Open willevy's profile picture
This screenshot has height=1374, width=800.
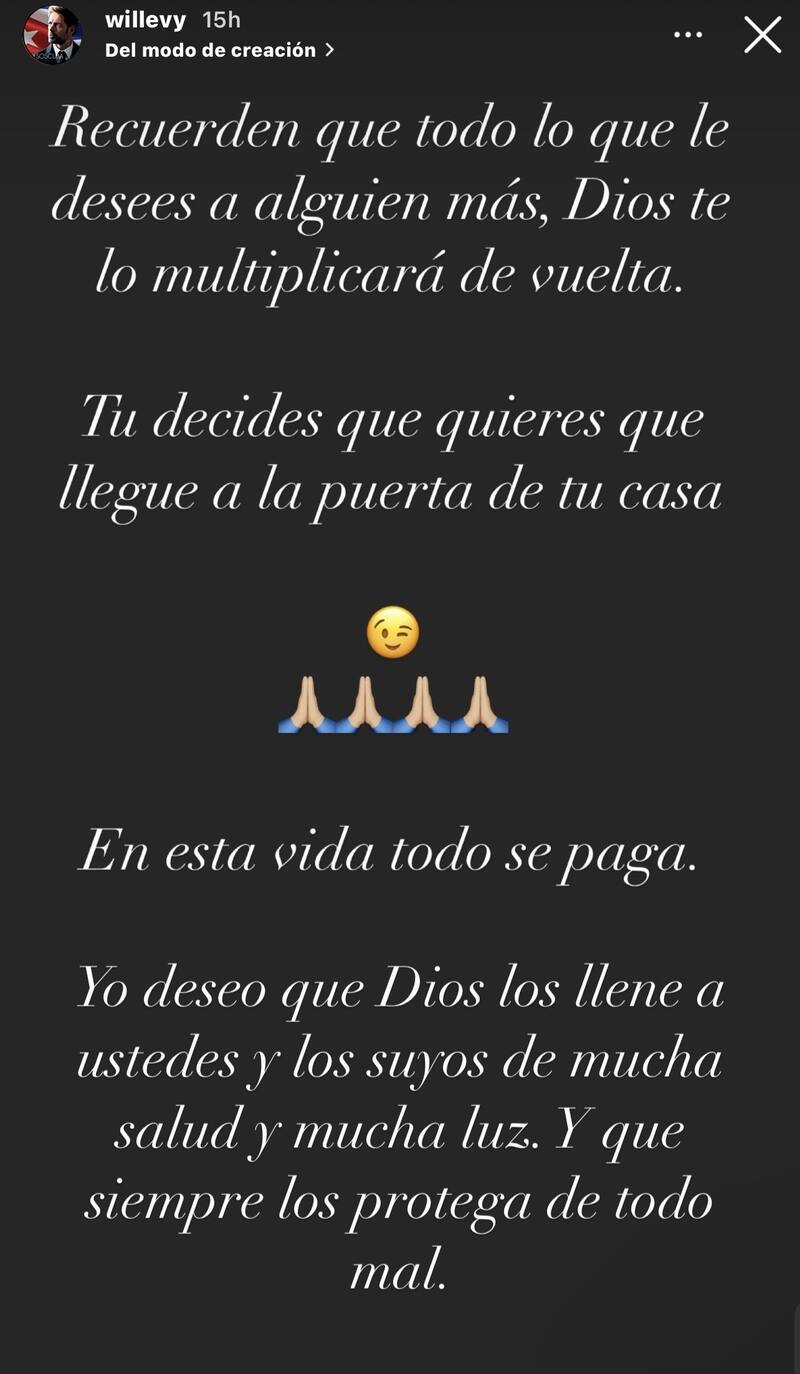point(52,36)
